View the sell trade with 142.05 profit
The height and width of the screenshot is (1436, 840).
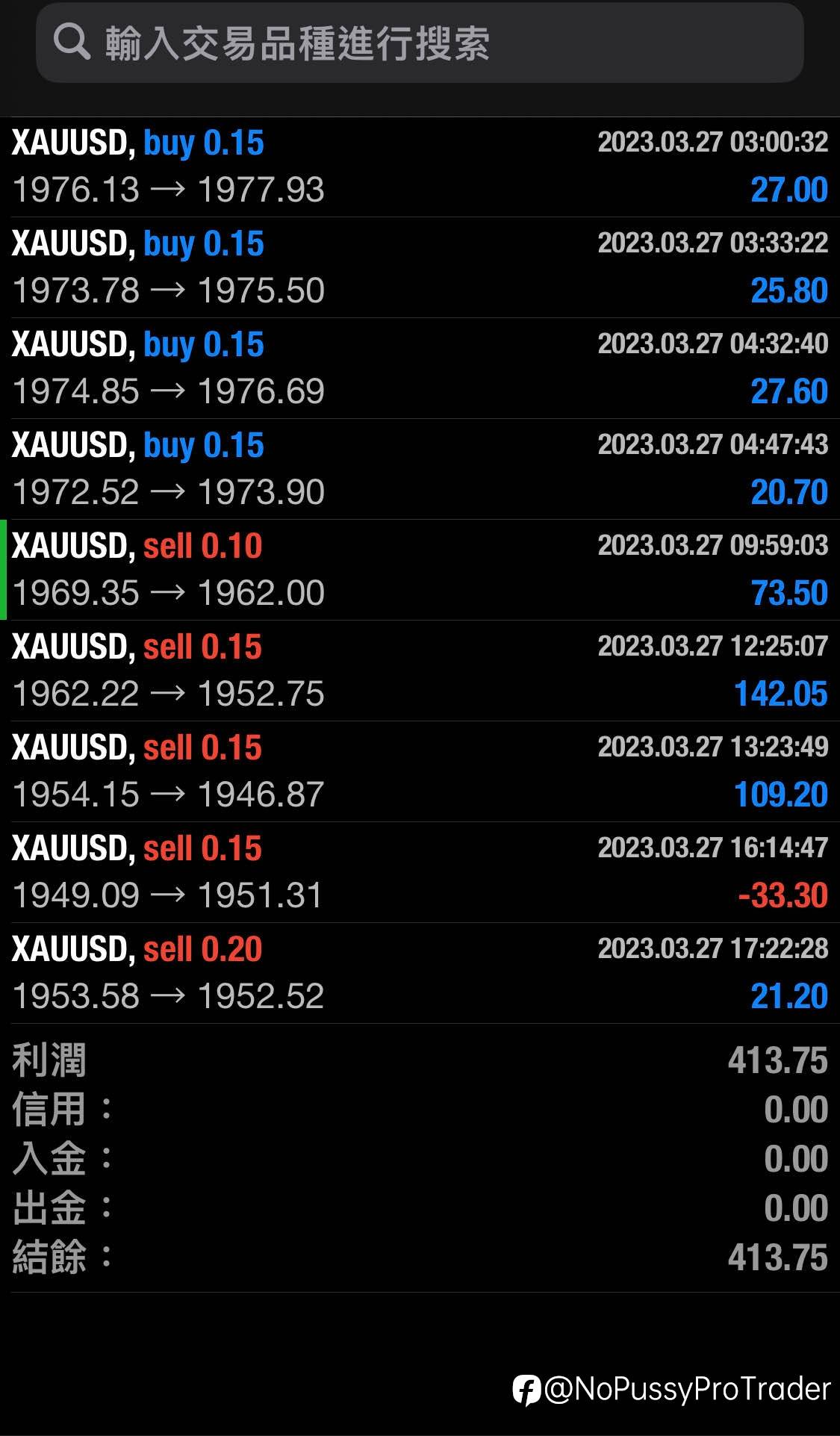point(420,671)
